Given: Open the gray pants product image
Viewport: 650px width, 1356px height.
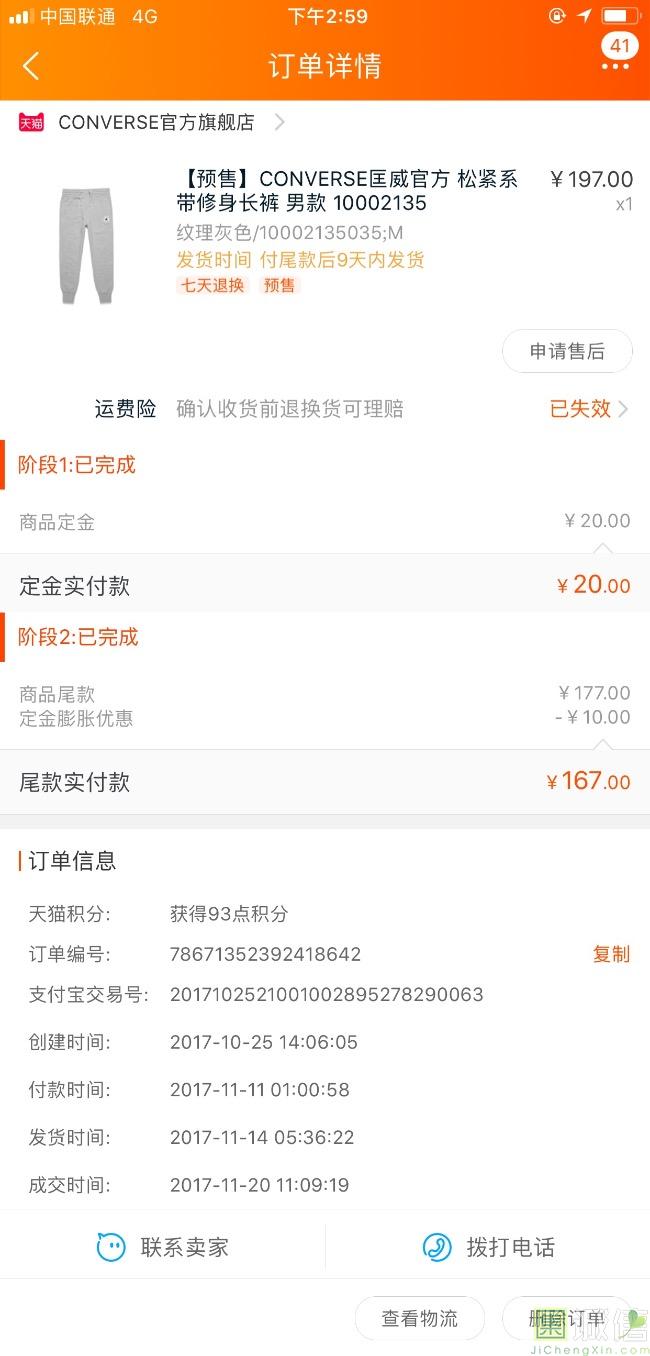Looking at the screenshot, I should (87, 245).
